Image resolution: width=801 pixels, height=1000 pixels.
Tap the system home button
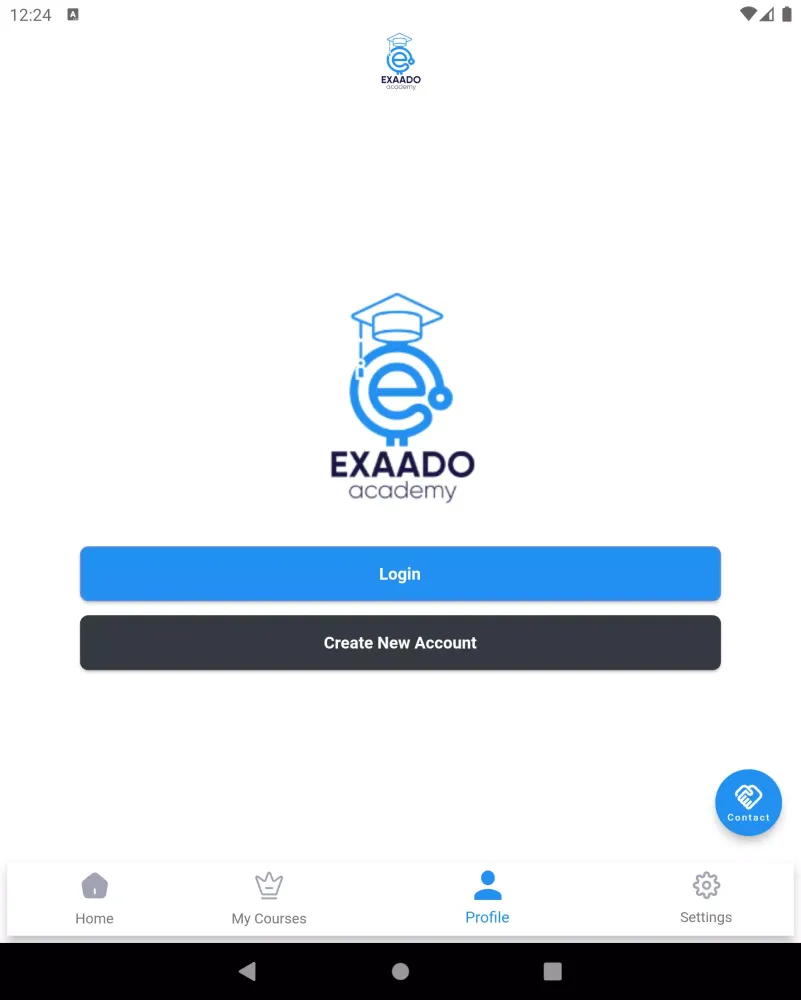pos(401,971)
